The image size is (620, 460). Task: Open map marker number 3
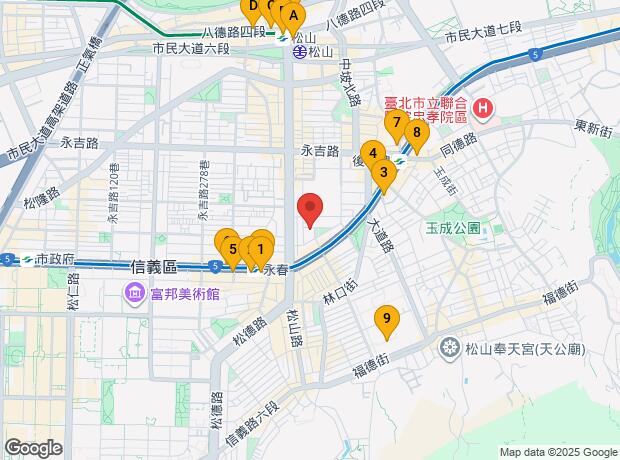(383, 173)
